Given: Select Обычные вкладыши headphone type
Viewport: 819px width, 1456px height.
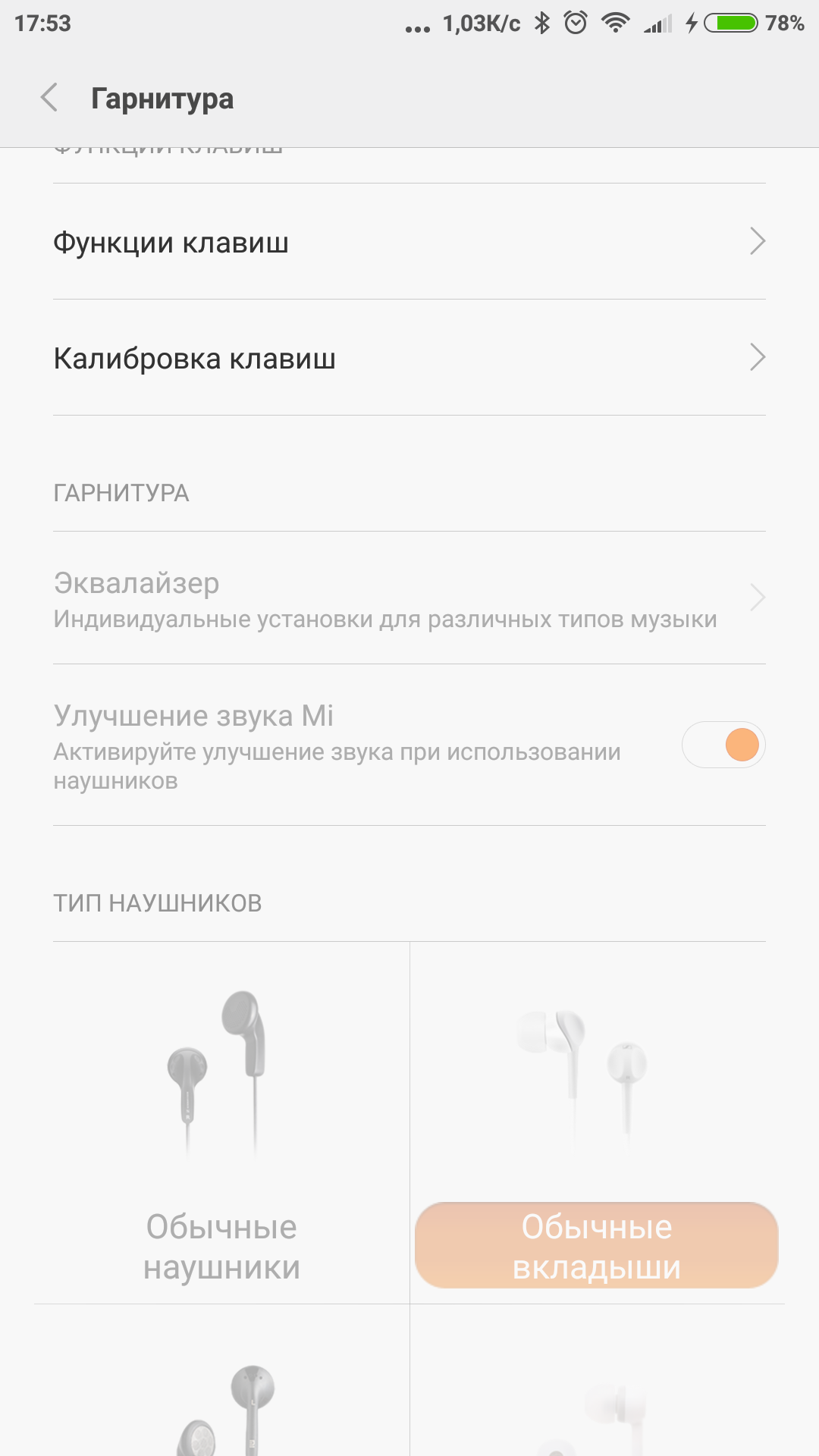Looking at the screenshot, I should (x=597, y=1123).
